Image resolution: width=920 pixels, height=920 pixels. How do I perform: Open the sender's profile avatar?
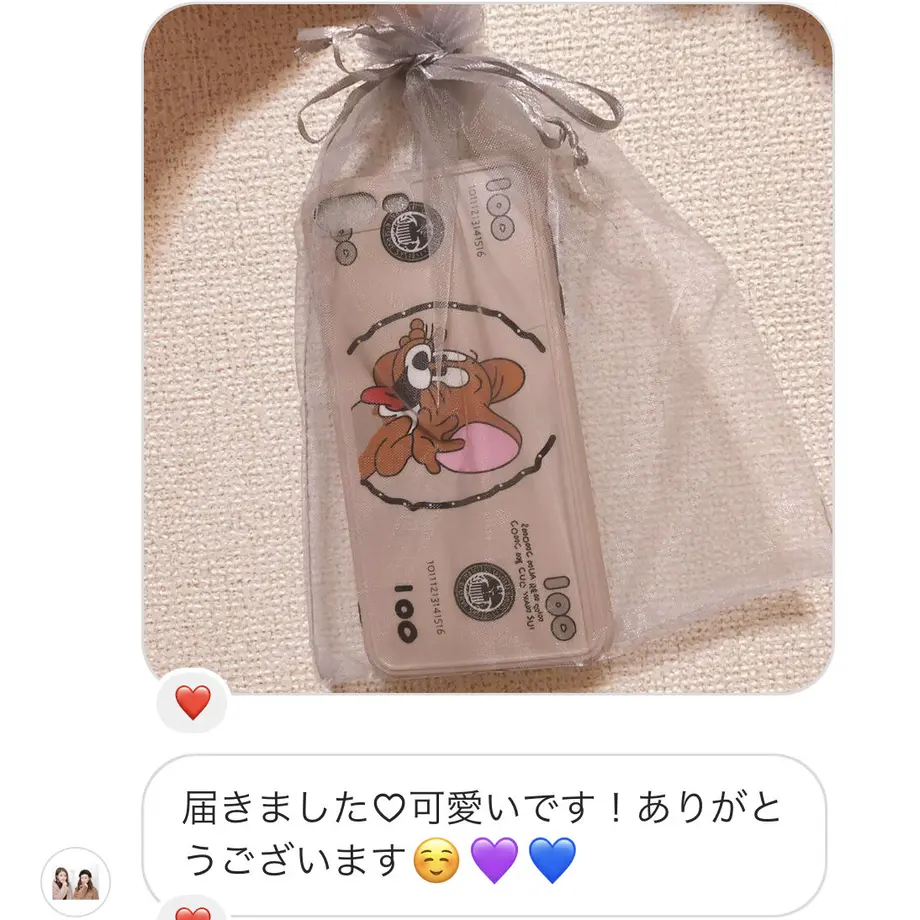[76, 883]
